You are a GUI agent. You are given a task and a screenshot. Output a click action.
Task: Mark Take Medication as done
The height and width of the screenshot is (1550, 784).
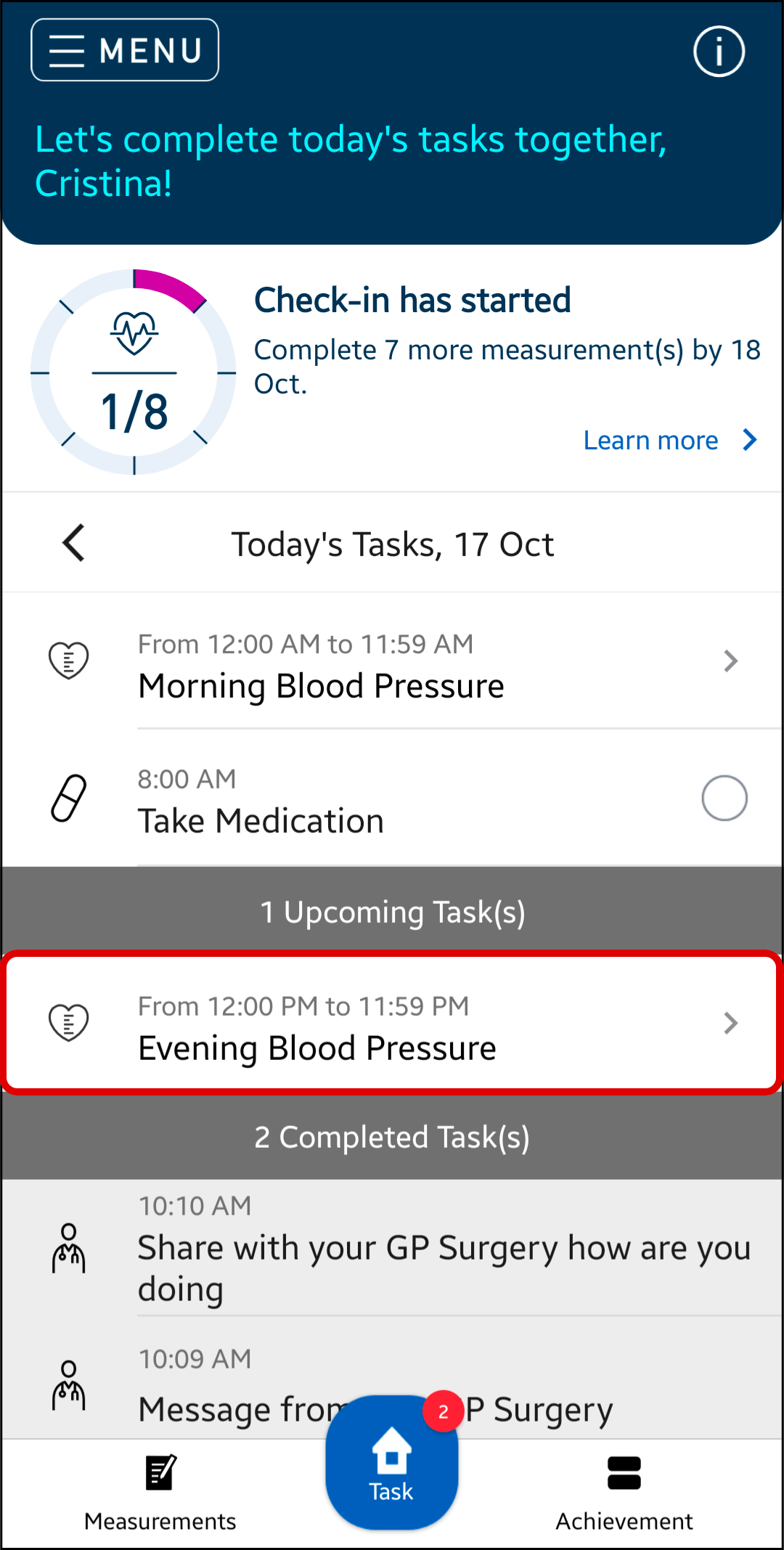tap(724, 798)
